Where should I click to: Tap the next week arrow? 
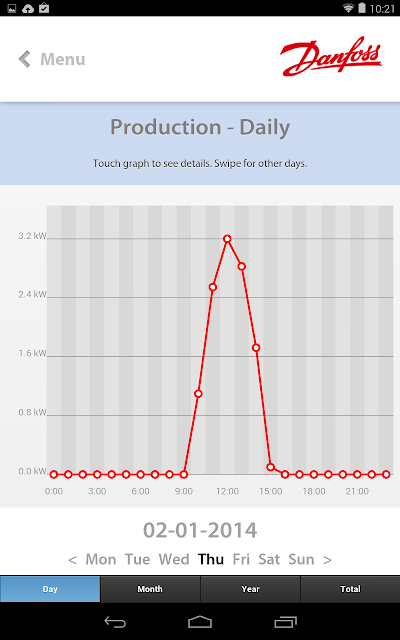(327, 560)
